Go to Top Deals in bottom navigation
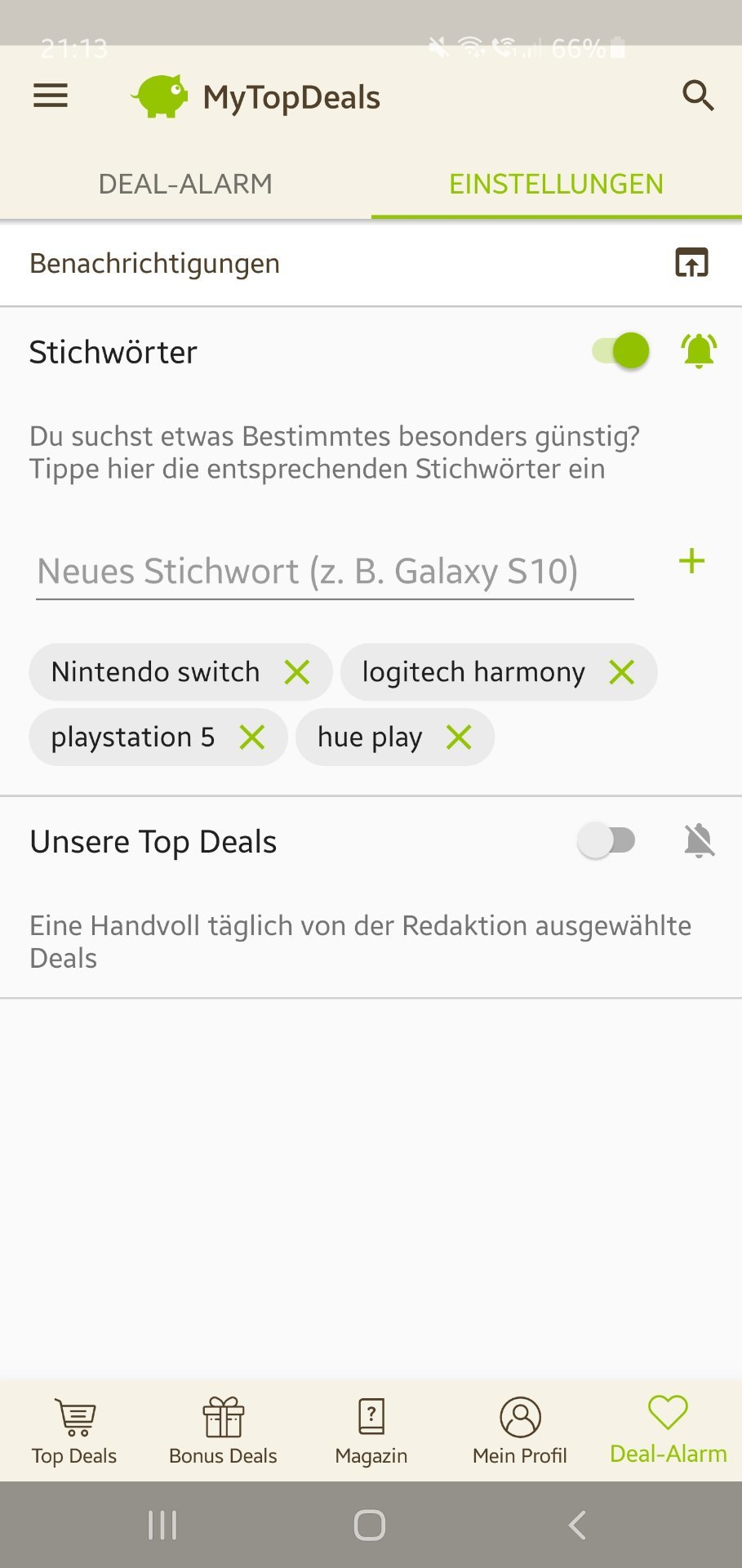Screen dimensions: 742x1568 pyautogui.click(x=74, y=1431)
